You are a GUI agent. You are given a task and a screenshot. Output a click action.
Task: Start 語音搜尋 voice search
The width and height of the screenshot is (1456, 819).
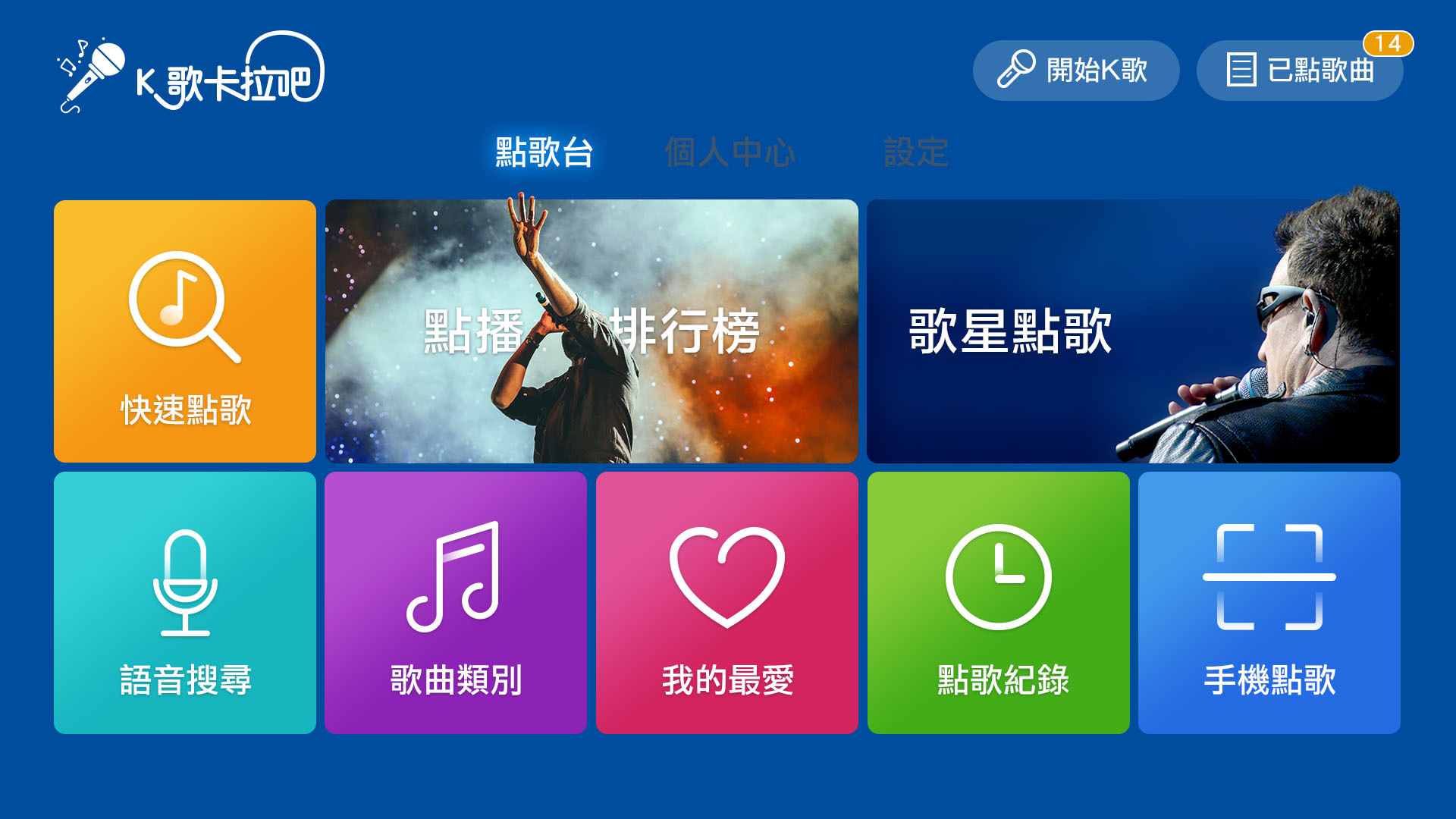[185, 603]
